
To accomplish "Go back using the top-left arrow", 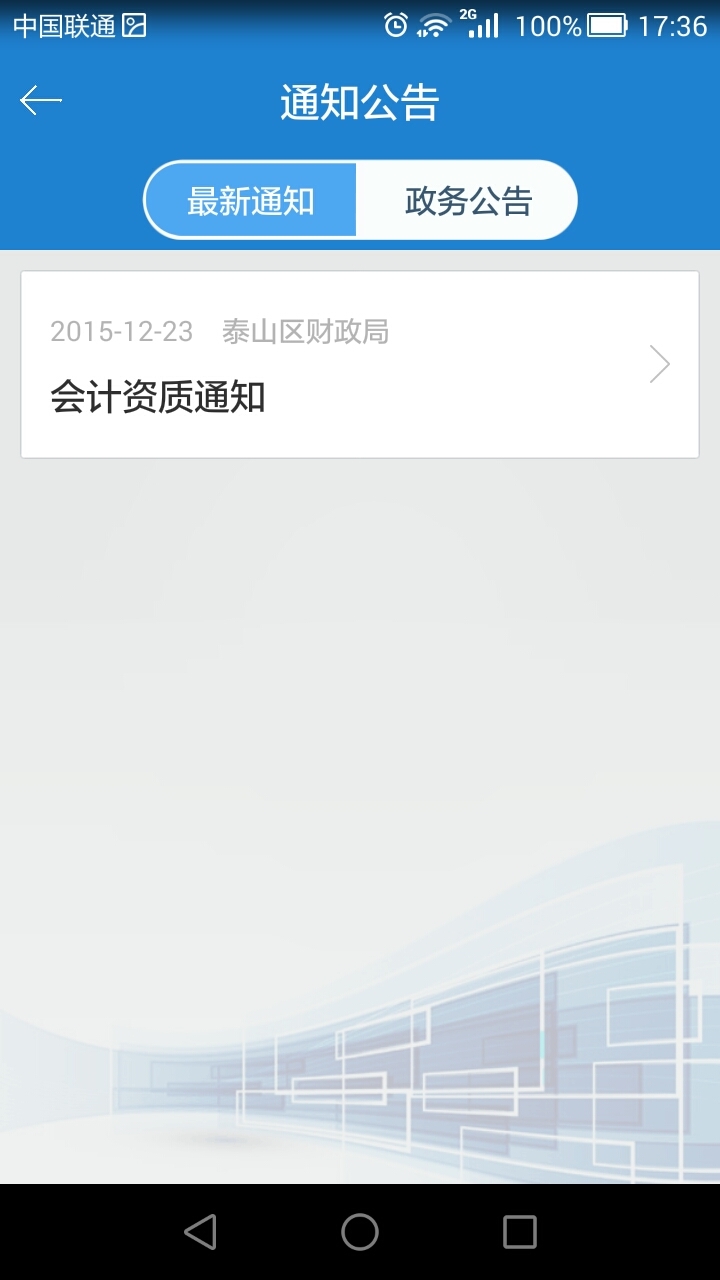I will point(41,101).
